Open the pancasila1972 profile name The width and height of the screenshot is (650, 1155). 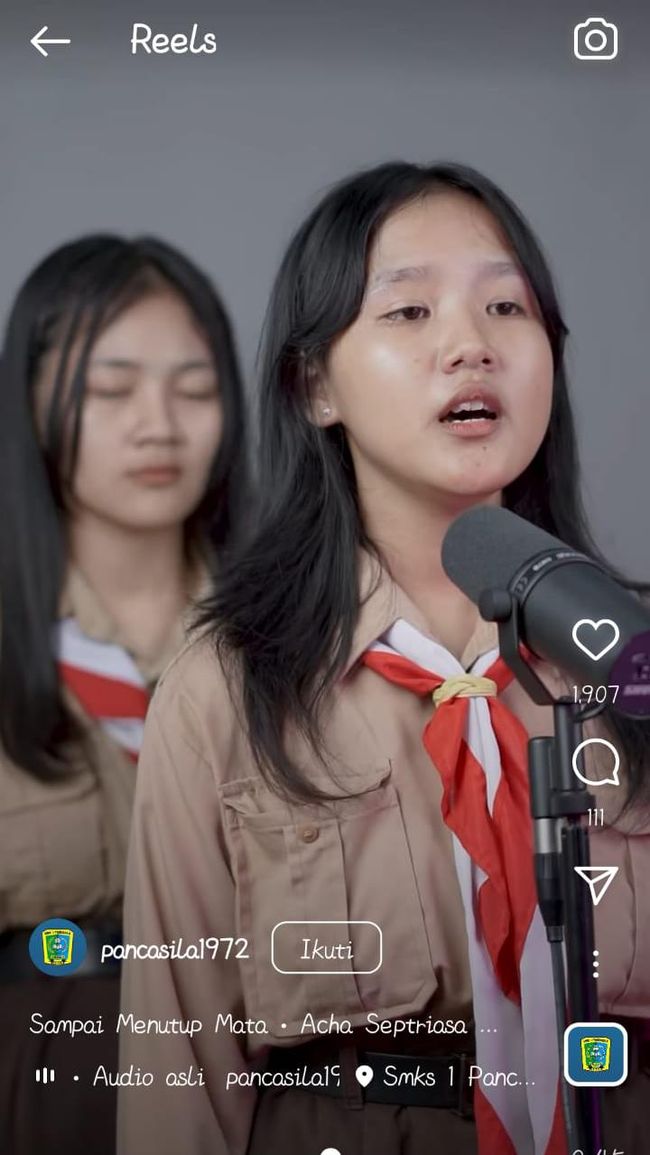click(x=175, y=948)
